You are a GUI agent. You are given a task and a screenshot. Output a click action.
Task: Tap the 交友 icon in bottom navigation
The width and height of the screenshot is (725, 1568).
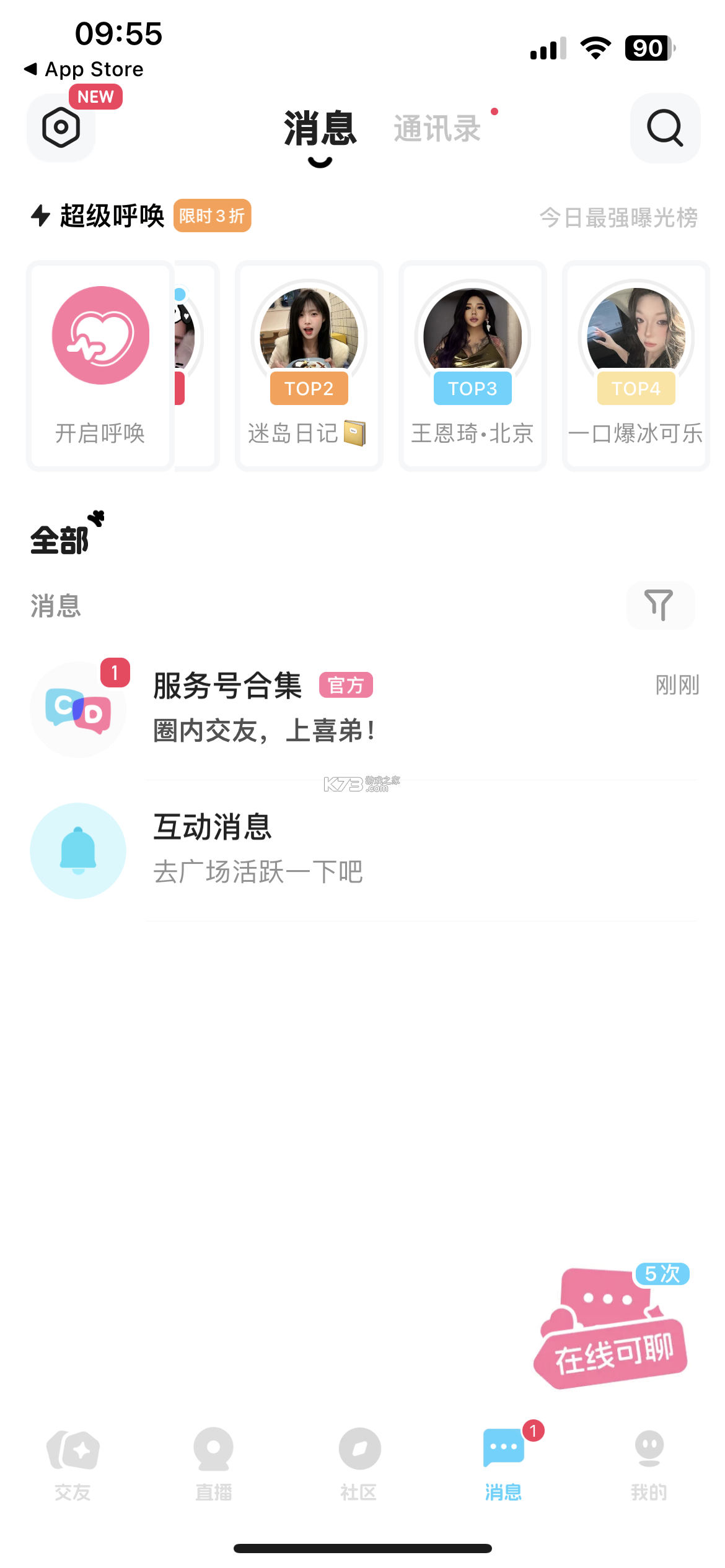(x=72, y=1449)
